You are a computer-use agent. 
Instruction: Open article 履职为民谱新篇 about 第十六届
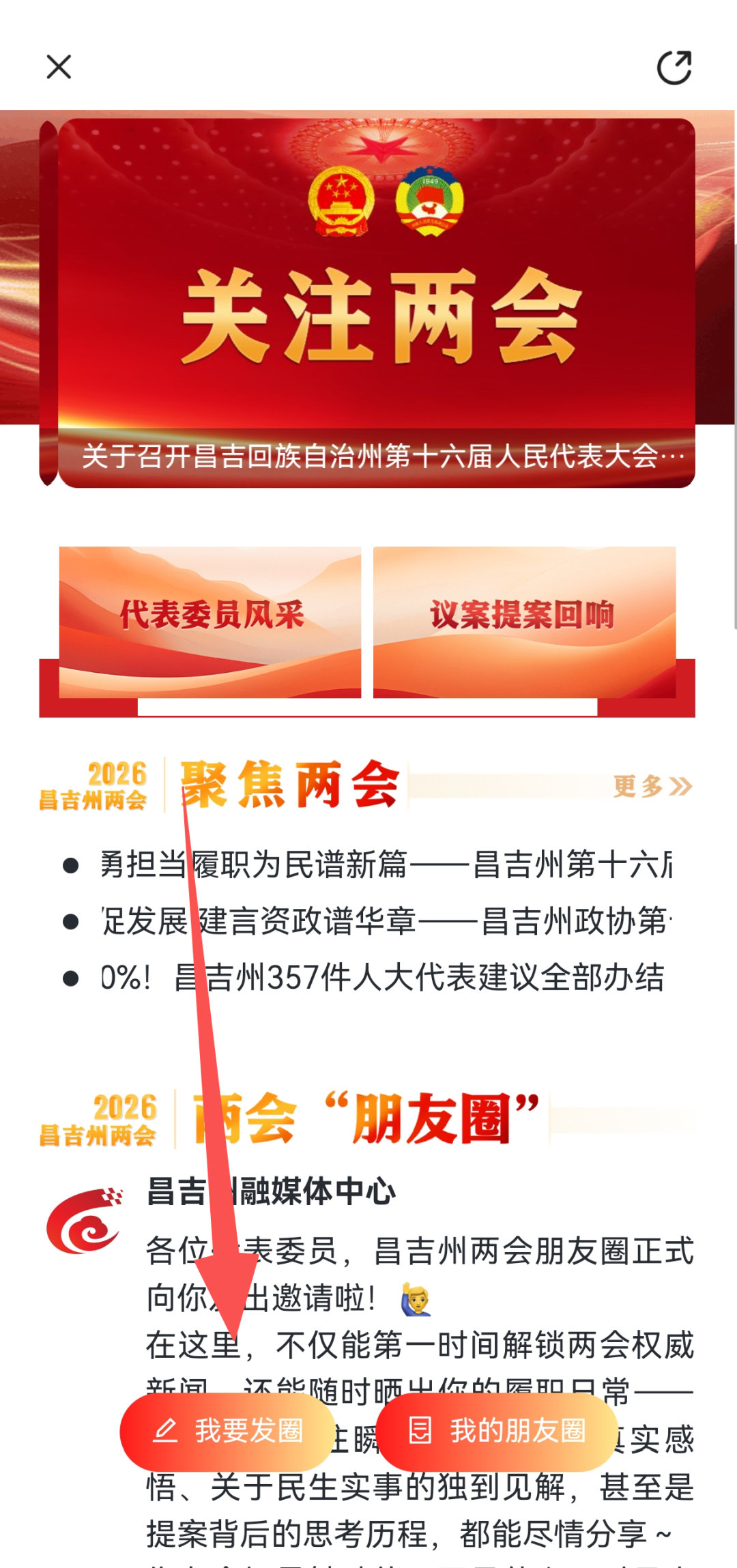tap(386, 865)
